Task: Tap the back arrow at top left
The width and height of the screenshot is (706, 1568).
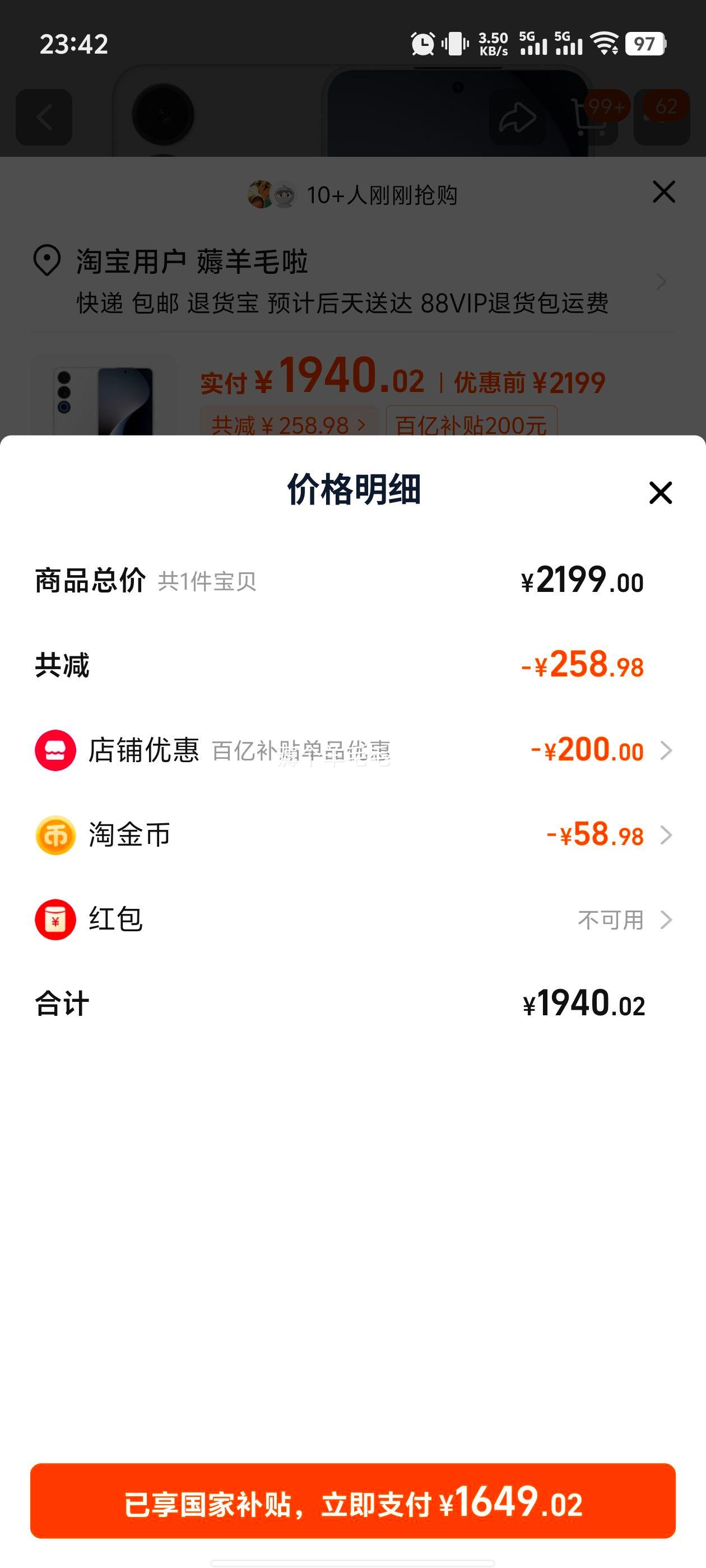Action: coord(44,116)
